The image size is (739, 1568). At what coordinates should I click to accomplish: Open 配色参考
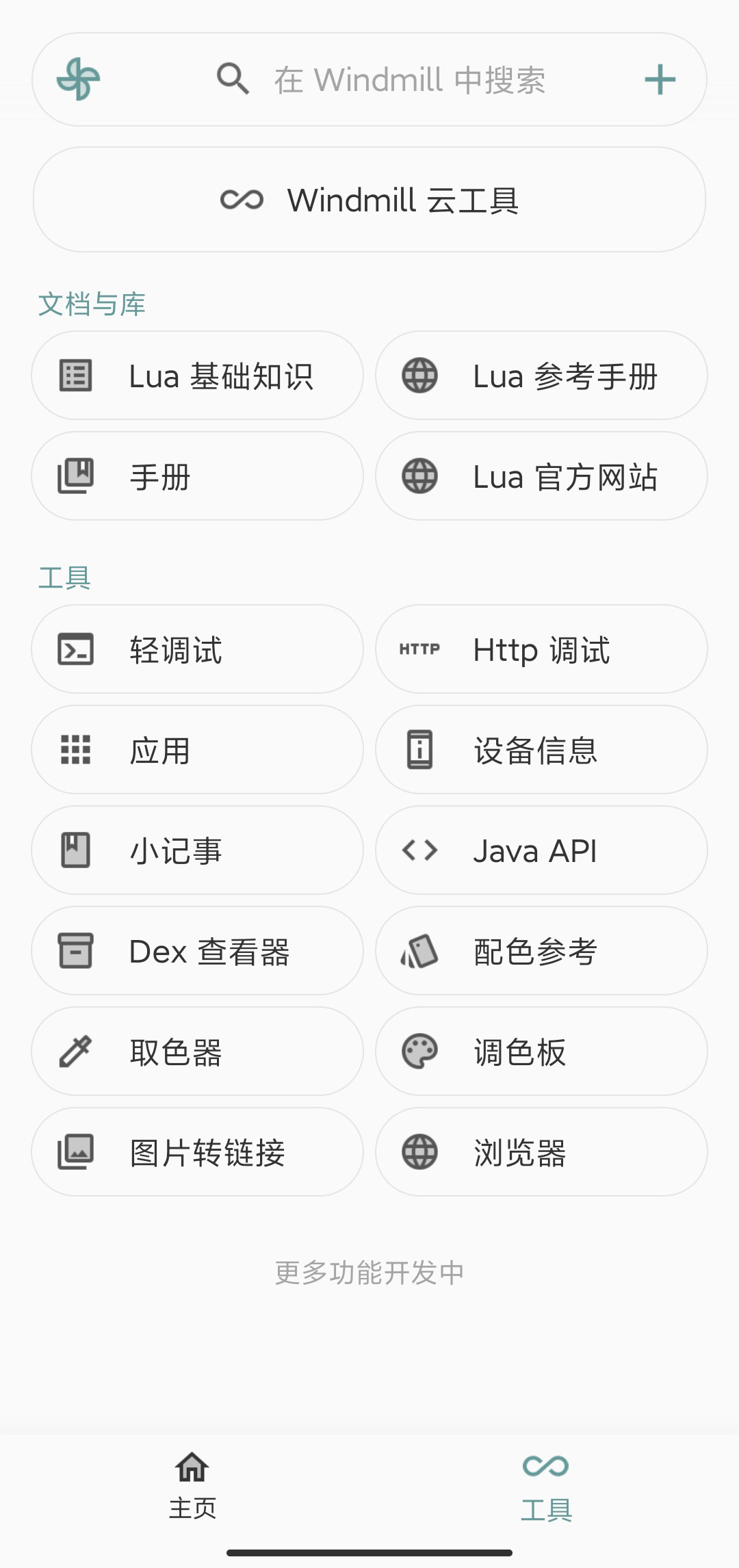coord(541,951)
